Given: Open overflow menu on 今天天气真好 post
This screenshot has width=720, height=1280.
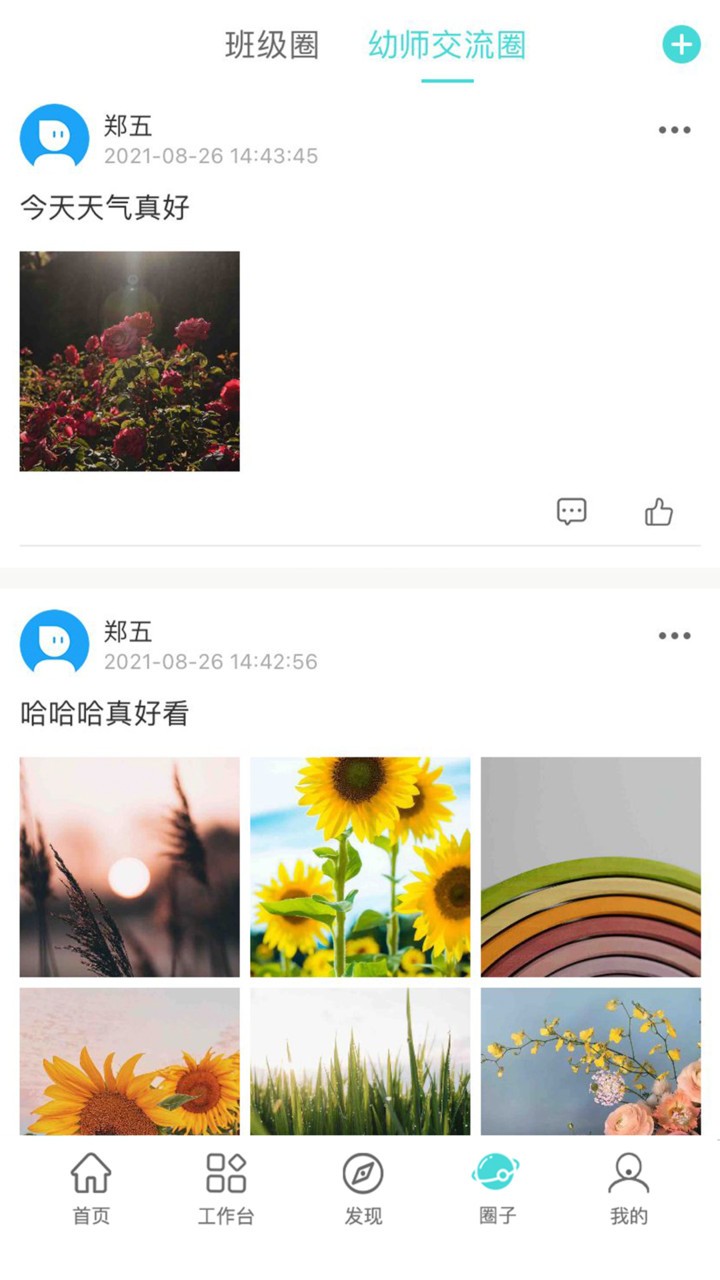Looking at the screenshot, I should [x=674, y=130].
